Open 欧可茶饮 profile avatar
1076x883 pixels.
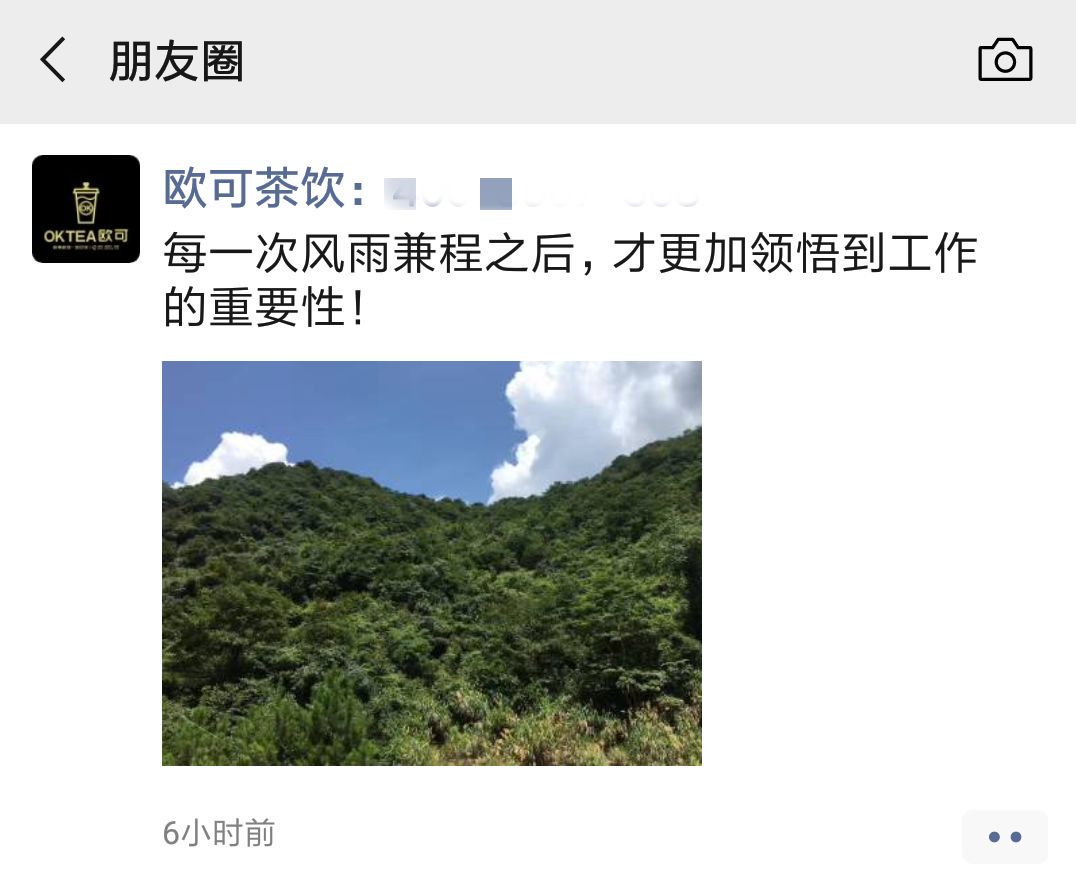[86, 209]
